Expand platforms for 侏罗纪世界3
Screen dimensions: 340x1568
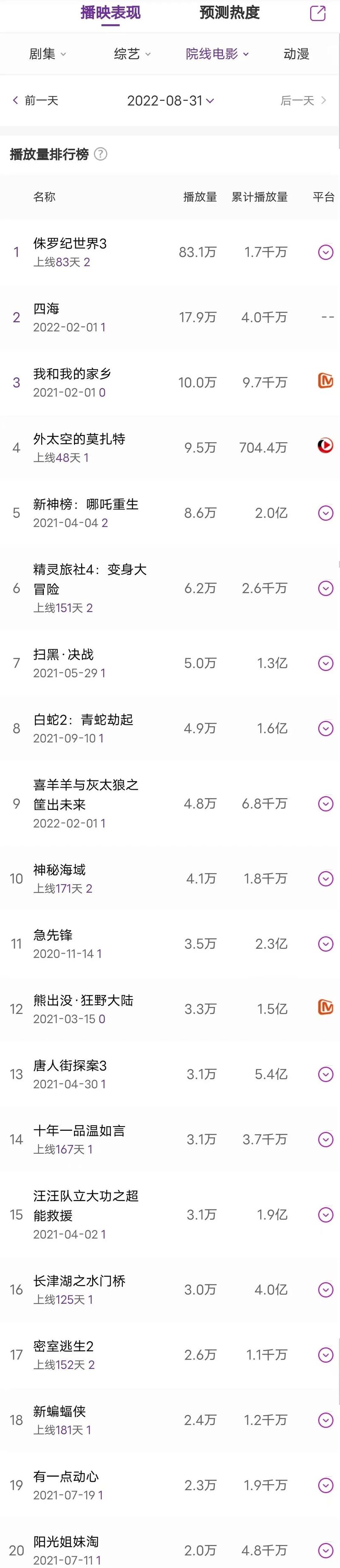point(326,252)
